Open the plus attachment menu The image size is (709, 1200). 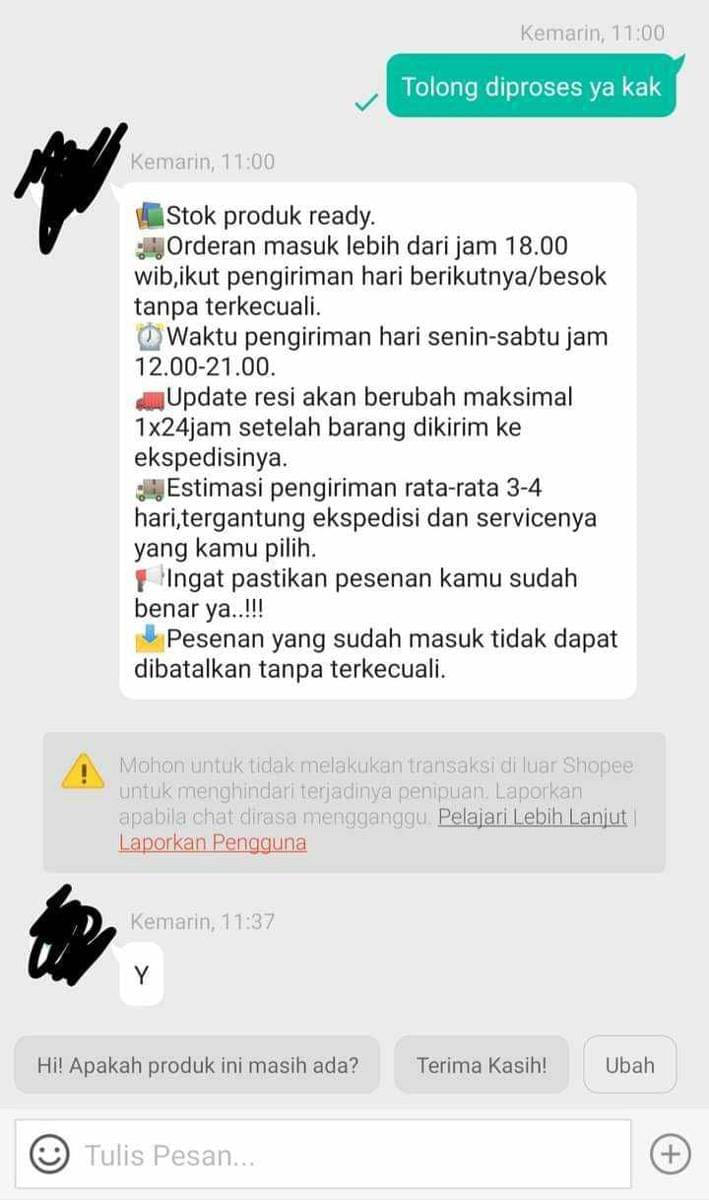tap(669, 1155)
